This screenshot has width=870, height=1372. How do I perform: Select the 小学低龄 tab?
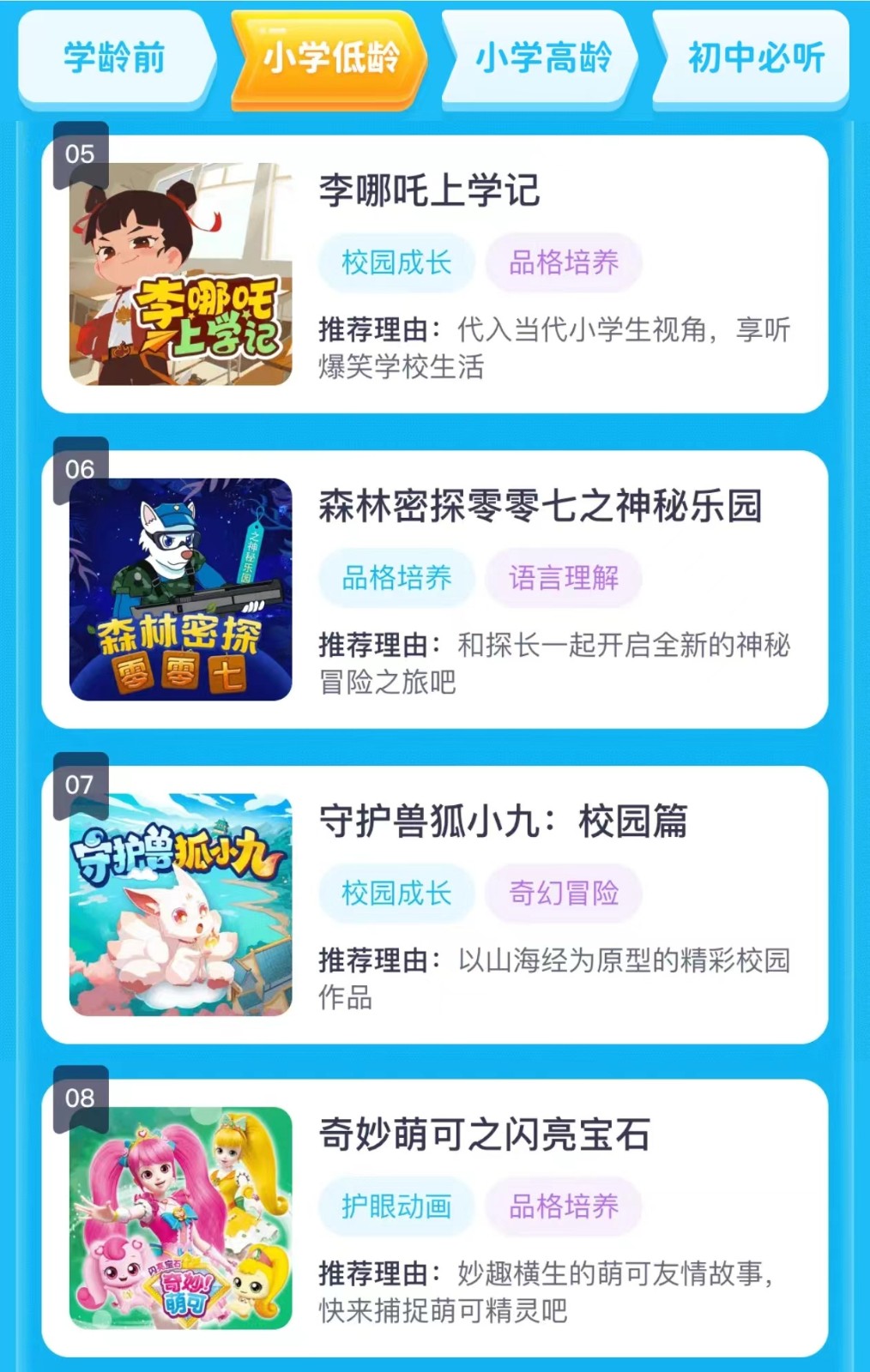tap(330, 58)
